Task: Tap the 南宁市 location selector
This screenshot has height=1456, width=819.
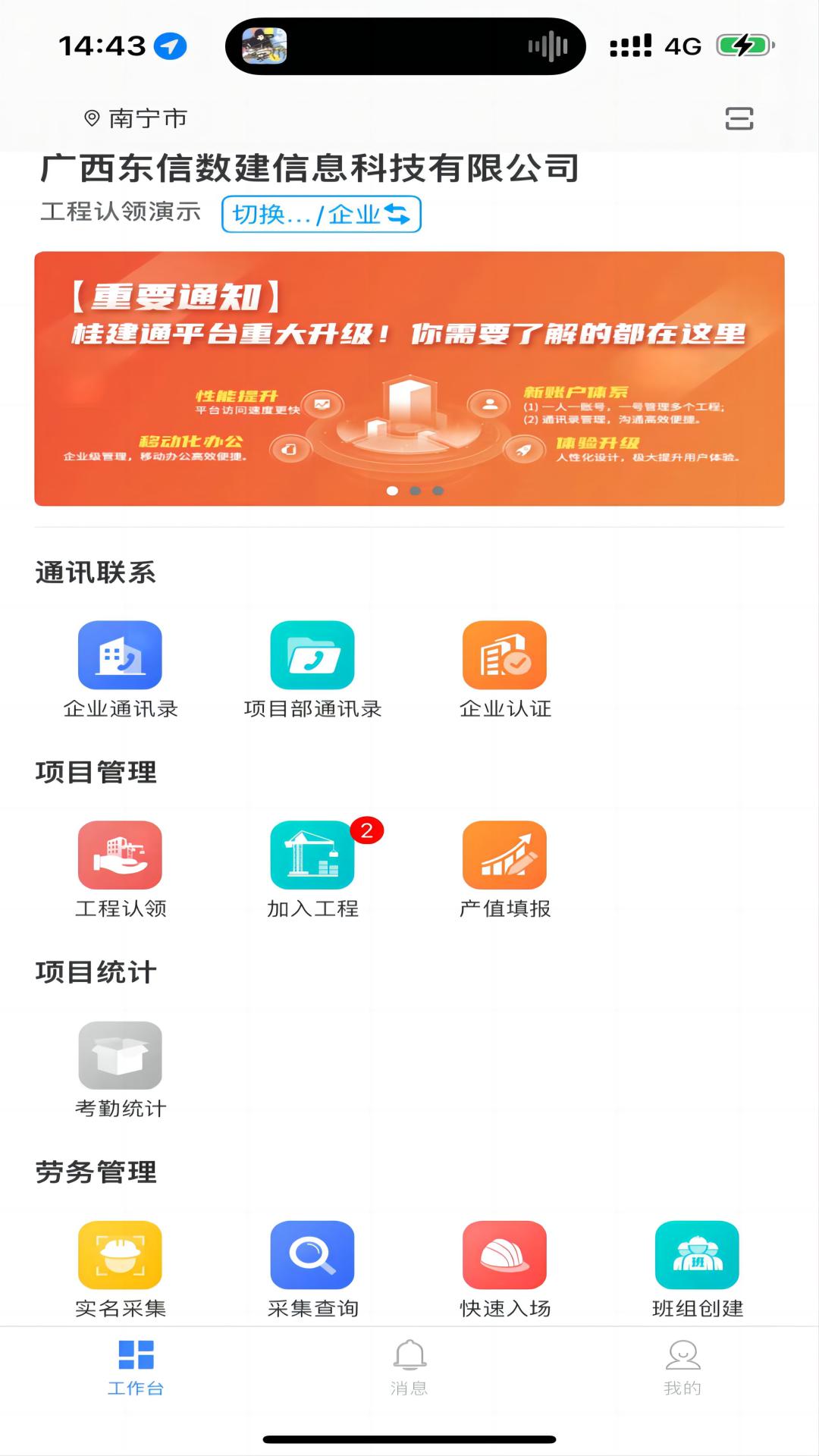Action: (x=136, y=119)
